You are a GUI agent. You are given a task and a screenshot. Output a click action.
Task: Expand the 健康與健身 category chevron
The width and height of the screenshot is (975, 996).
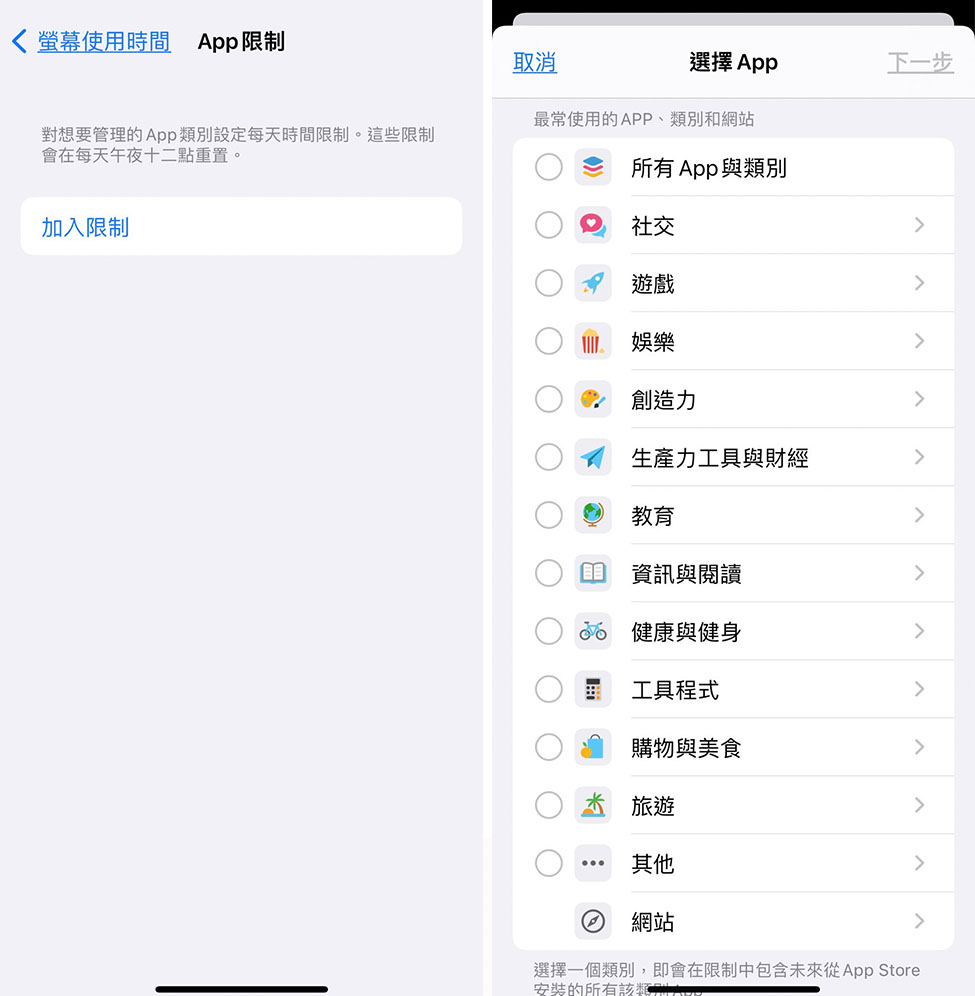[x=919, y=632]
